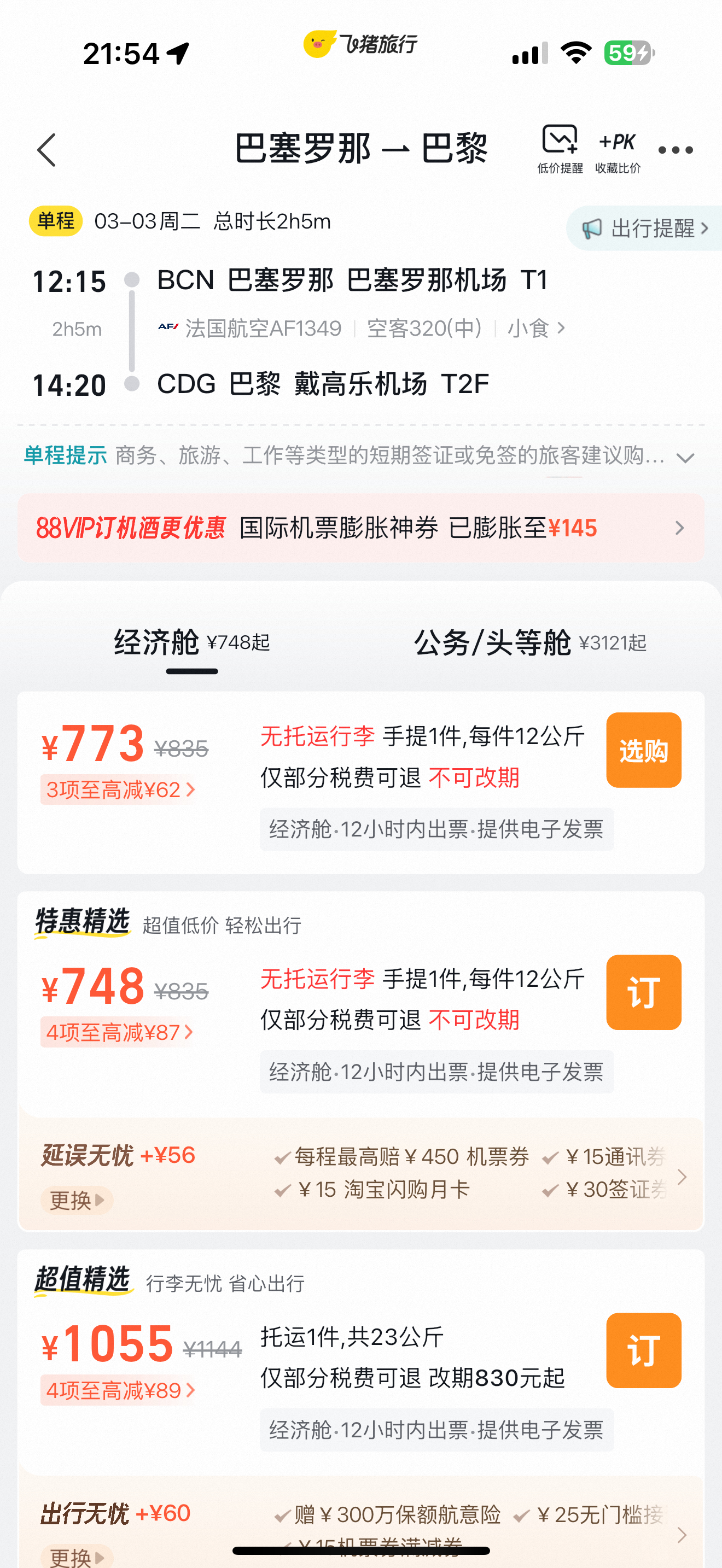Open the 88VIP coupon banner

pyautogui.click(x=361, y=528)
